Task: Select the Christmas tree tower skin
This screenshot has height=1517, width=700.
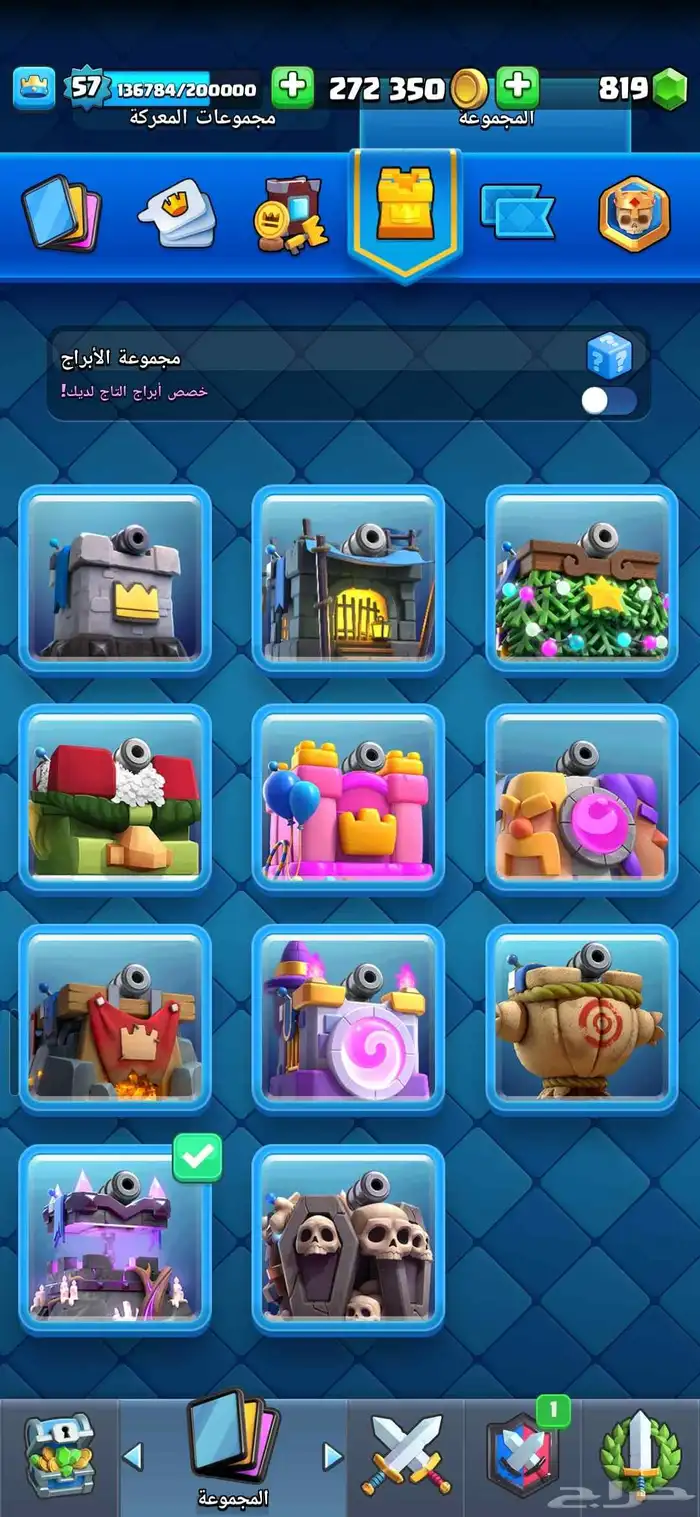Action: coord(582,580)
